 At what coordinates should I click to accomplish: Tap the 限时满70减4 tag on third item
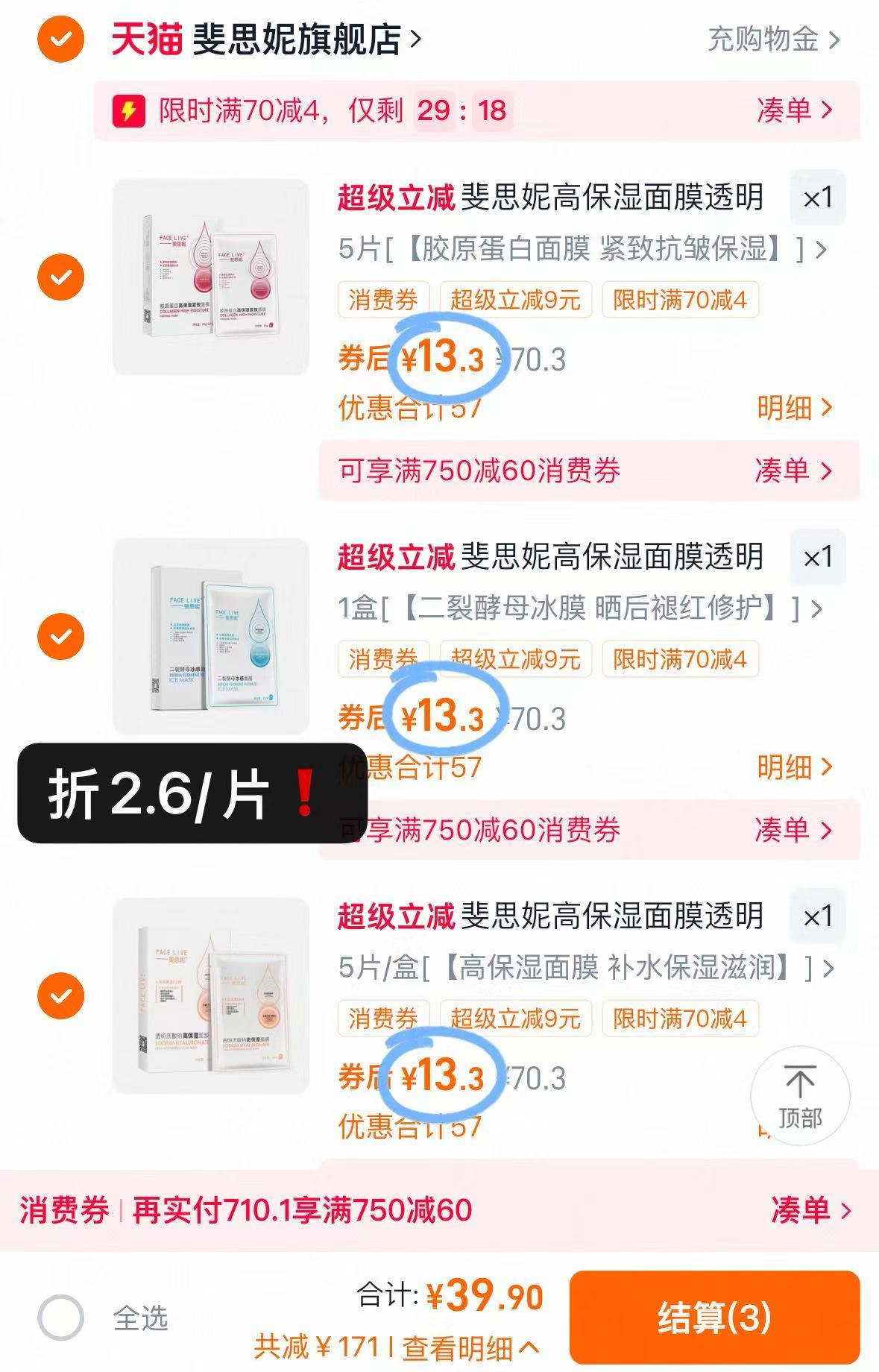coord(681,1017)
